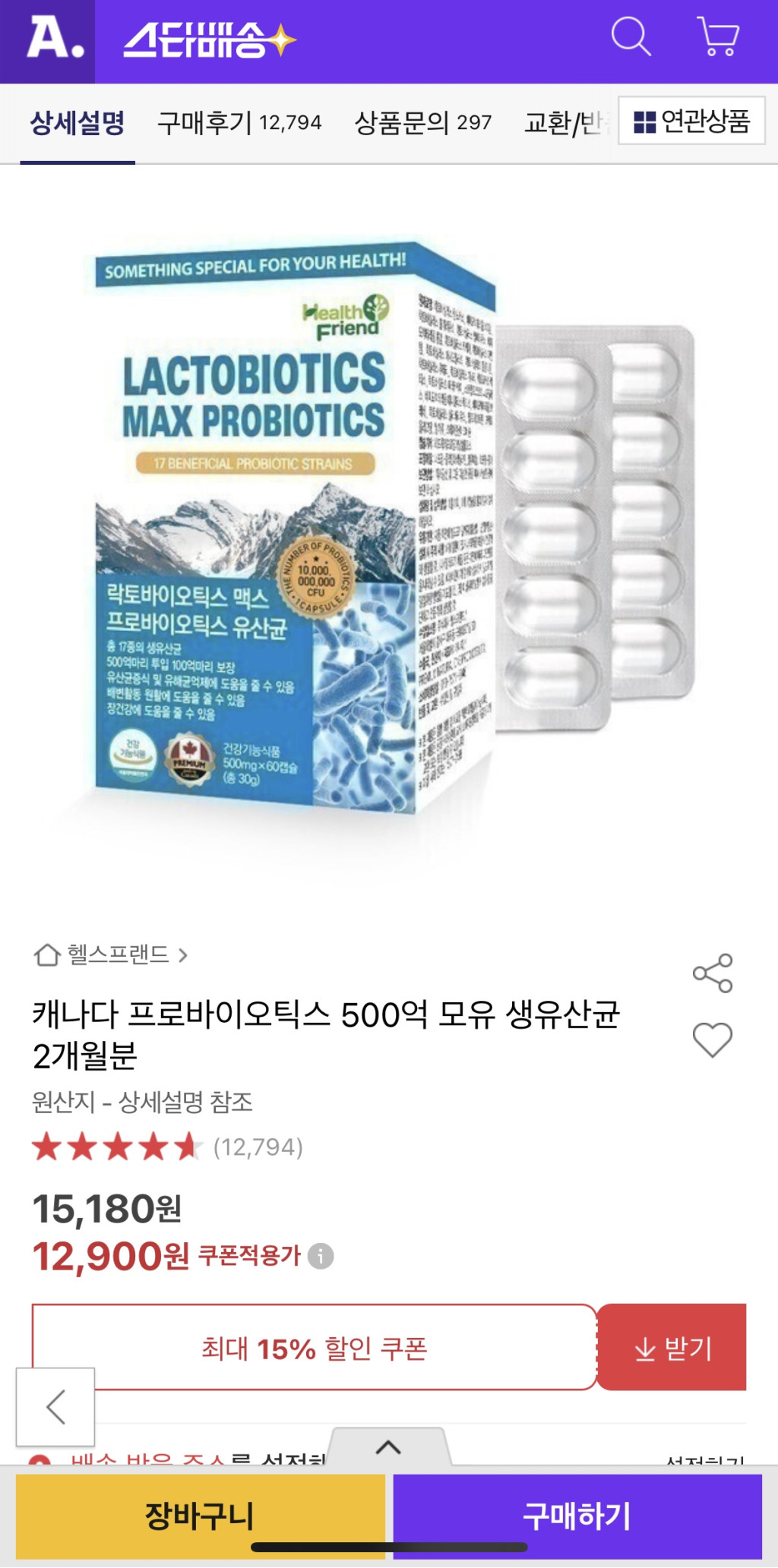
Task: Open 연관상품 related products
Action: point(691,121)
